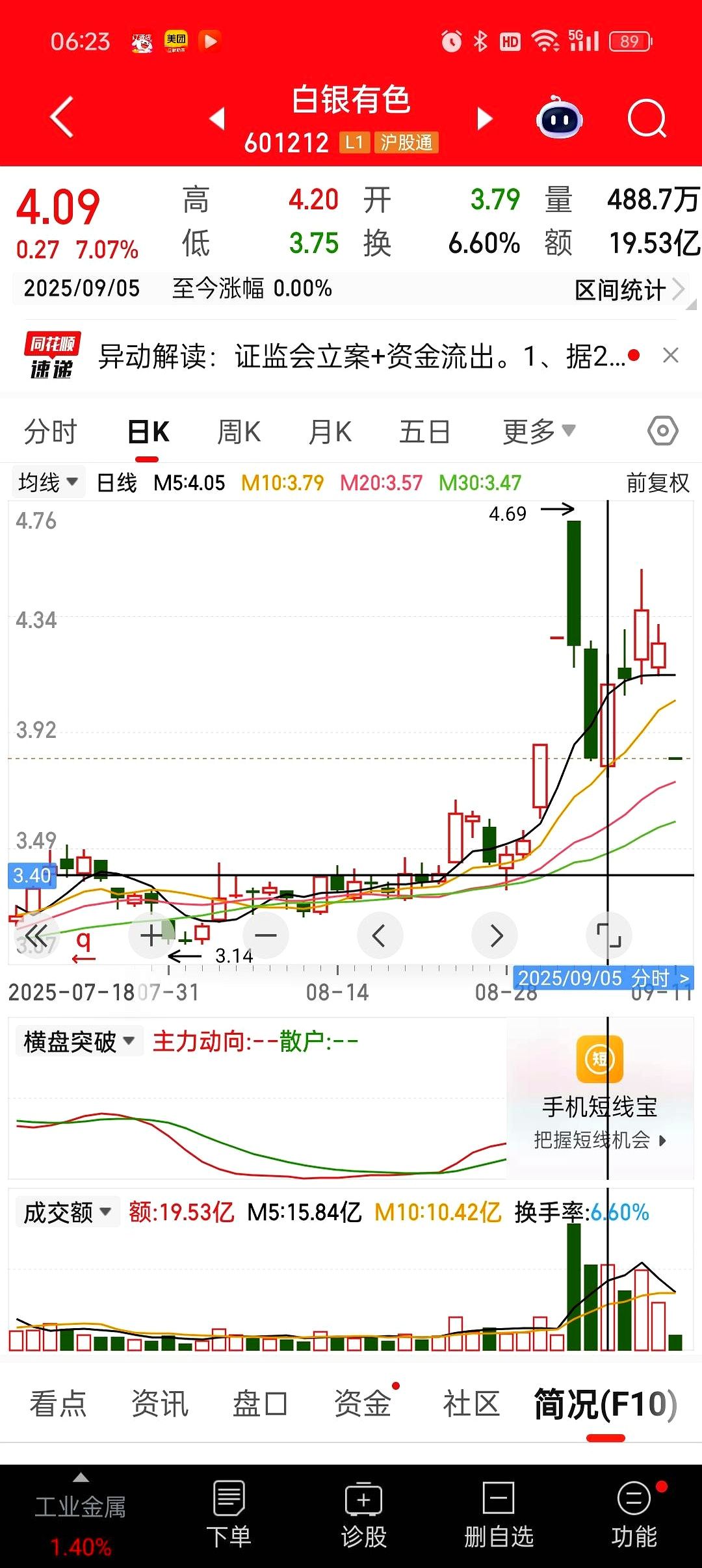Open stock search magnifier

647,119
